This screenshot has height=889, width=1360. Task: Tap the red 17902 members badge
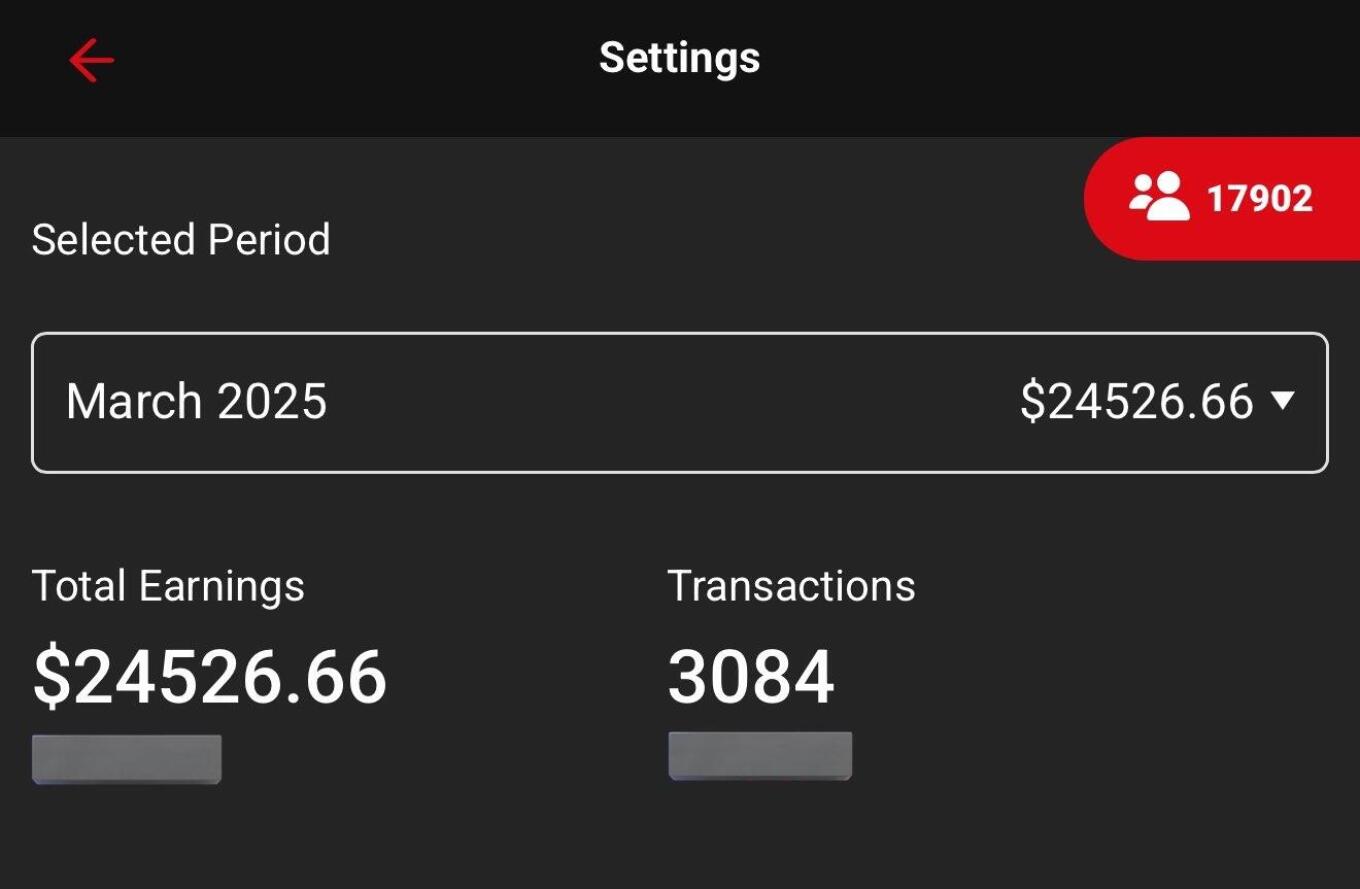tap(1222, 198)
